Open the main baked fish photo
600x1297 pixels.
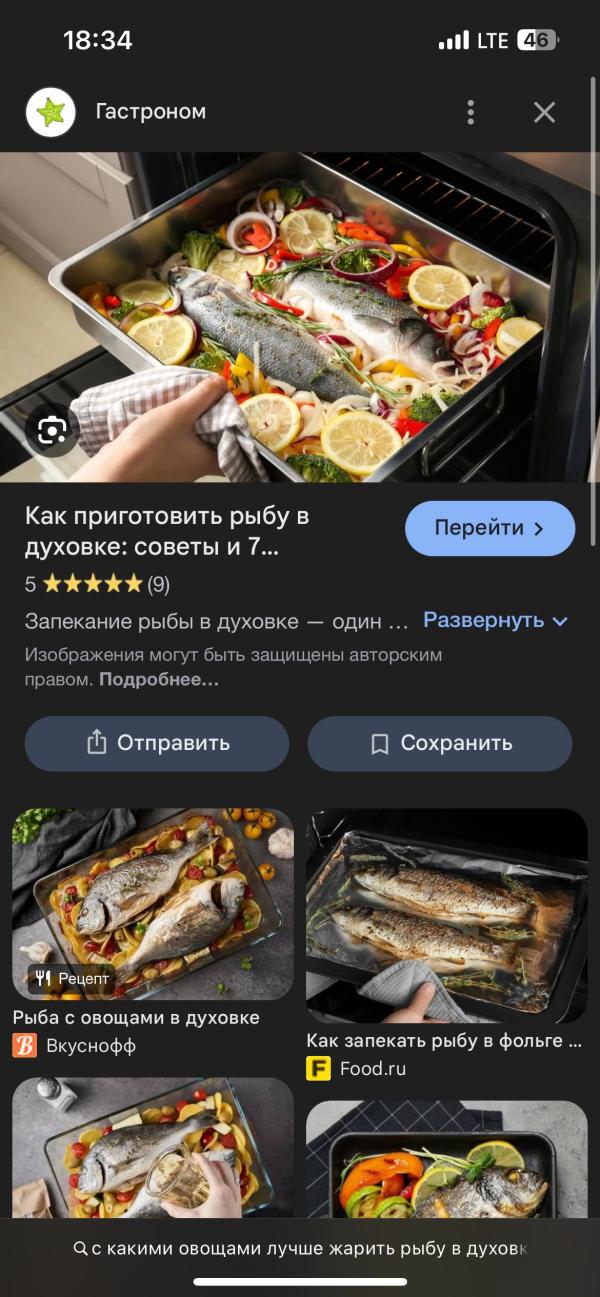300,317
